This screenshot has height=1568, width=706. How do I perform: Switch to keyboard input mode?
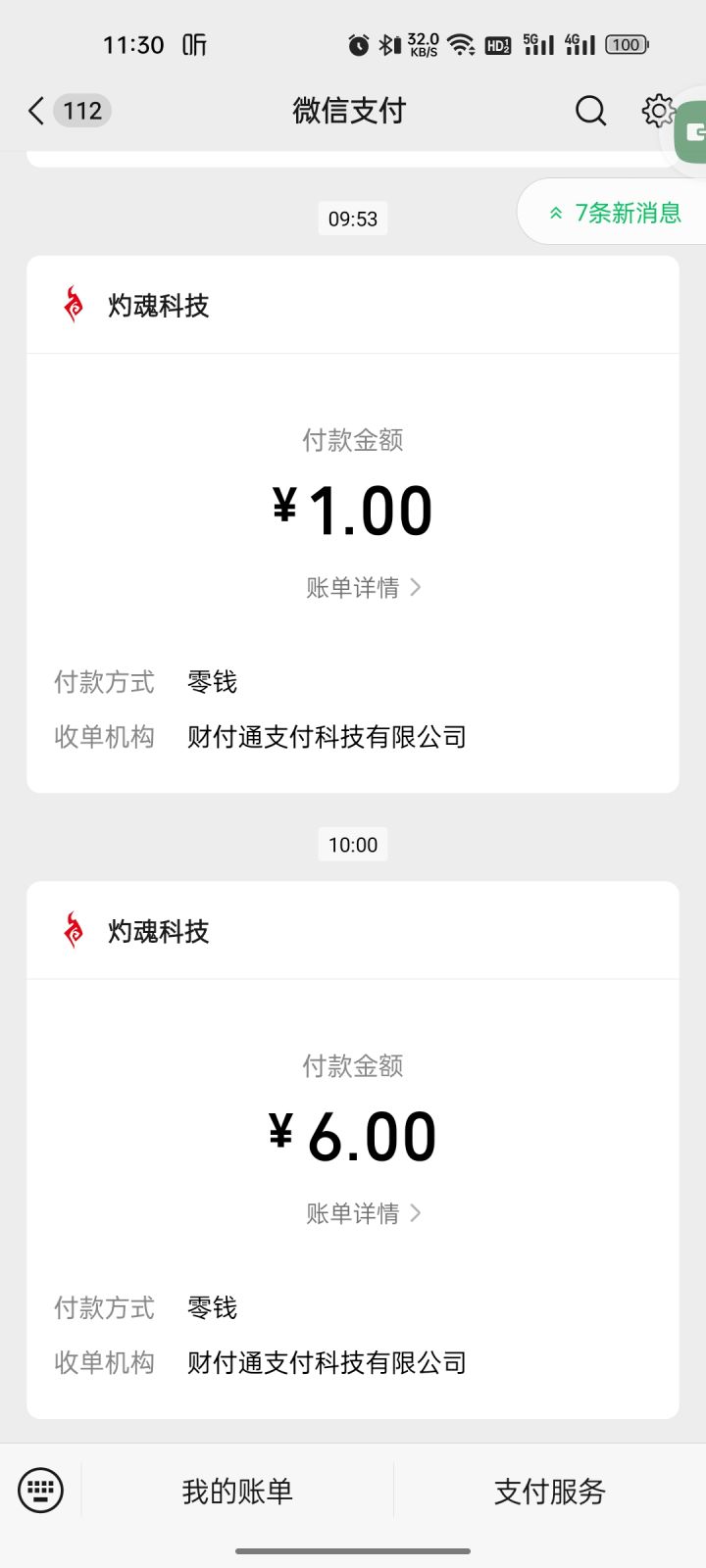click(40, 1492)
